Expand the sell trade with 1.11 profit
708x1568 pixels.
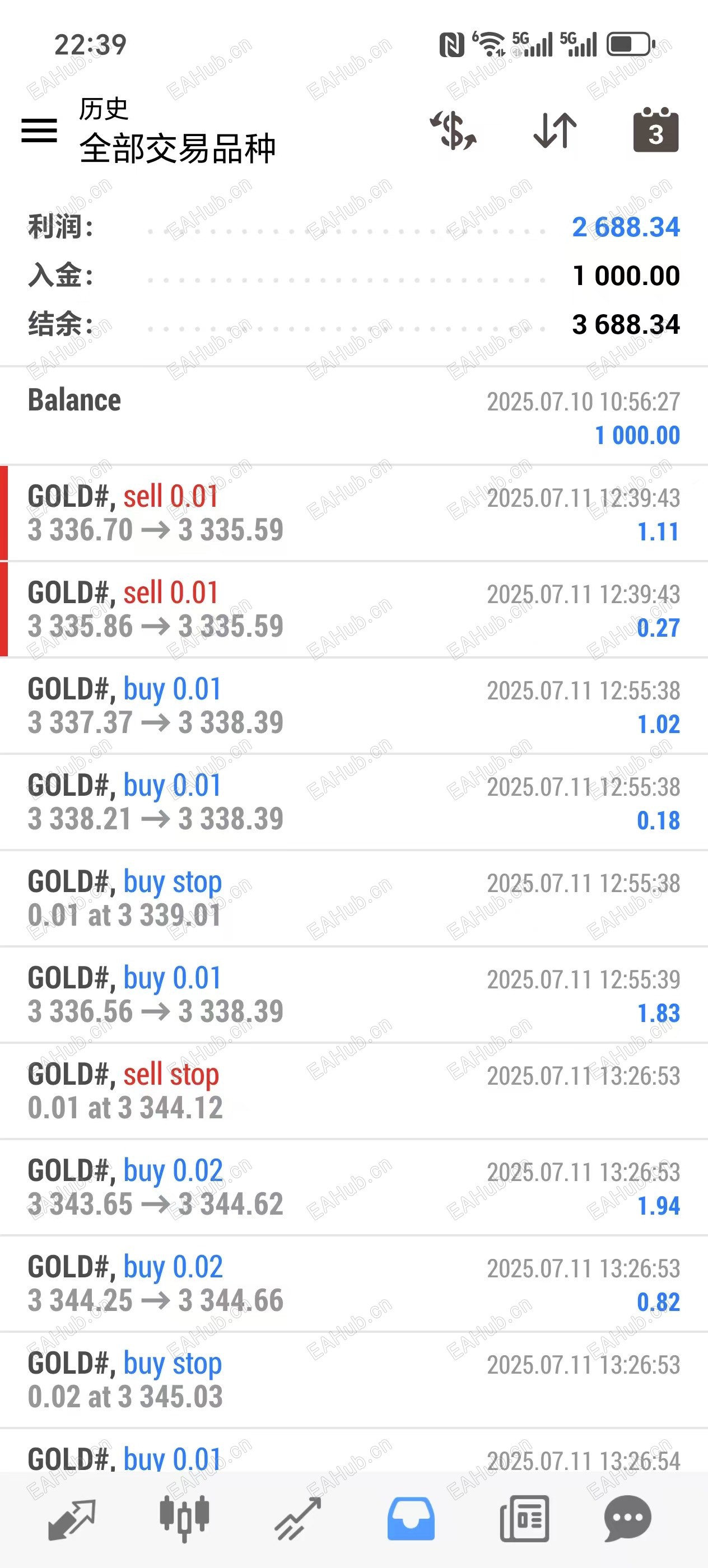tap(353, 513)
